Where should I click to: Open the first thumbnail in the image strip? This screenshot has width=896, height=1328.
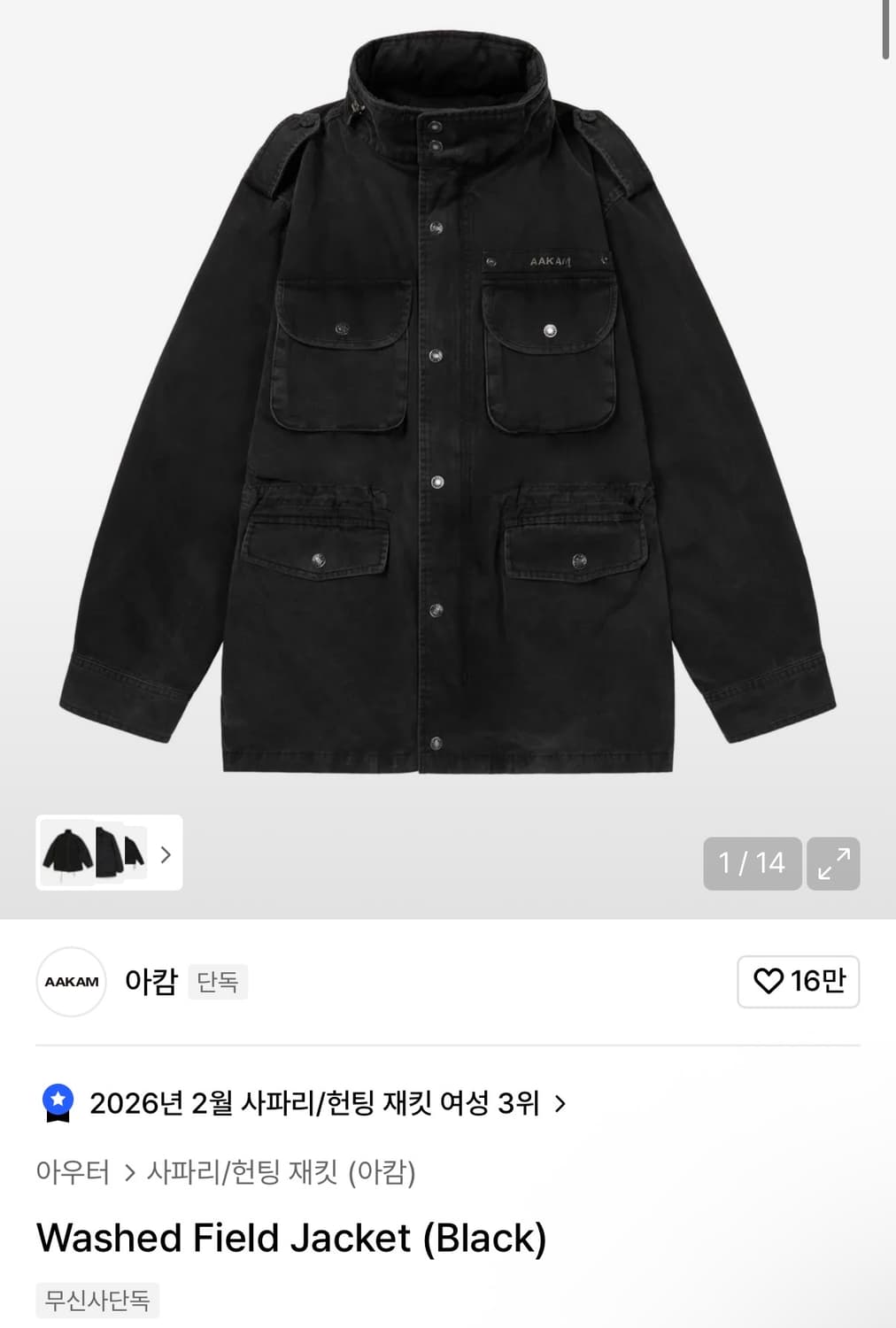pos(69,853)
